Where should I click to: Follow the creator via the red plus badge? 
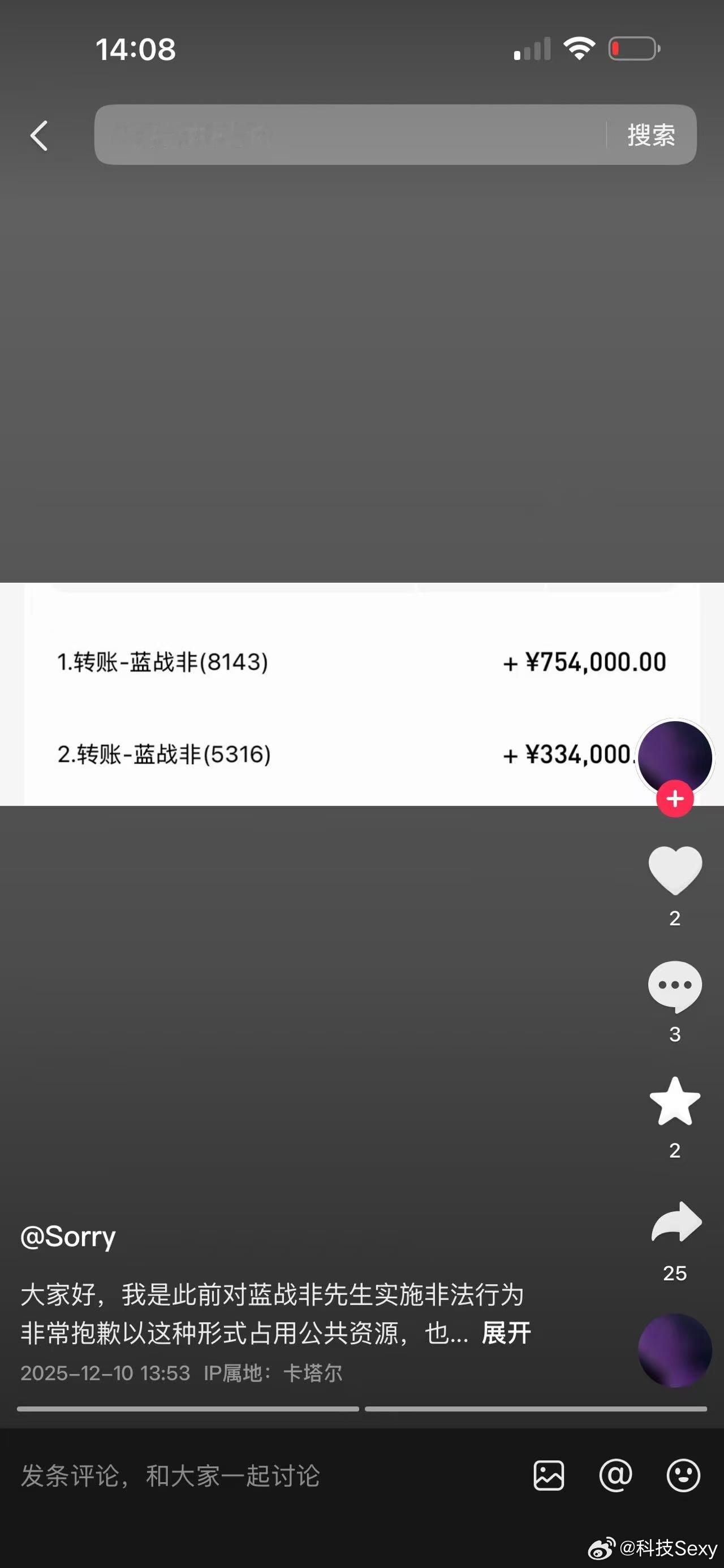675,798
